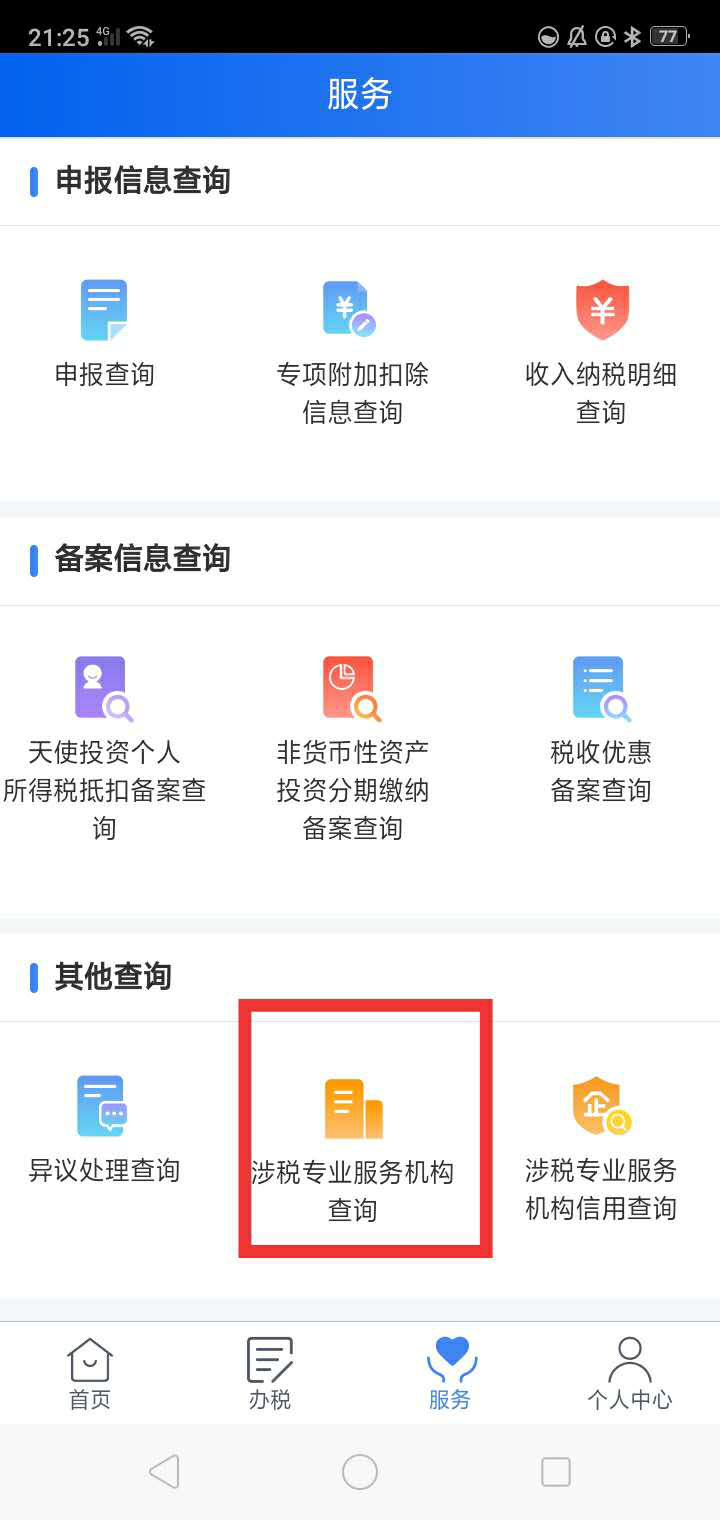Image resolution: width=720 pixels, height=1520 pixels.
Task: Open 税收优惠备案查询
Action: (601, 730)
